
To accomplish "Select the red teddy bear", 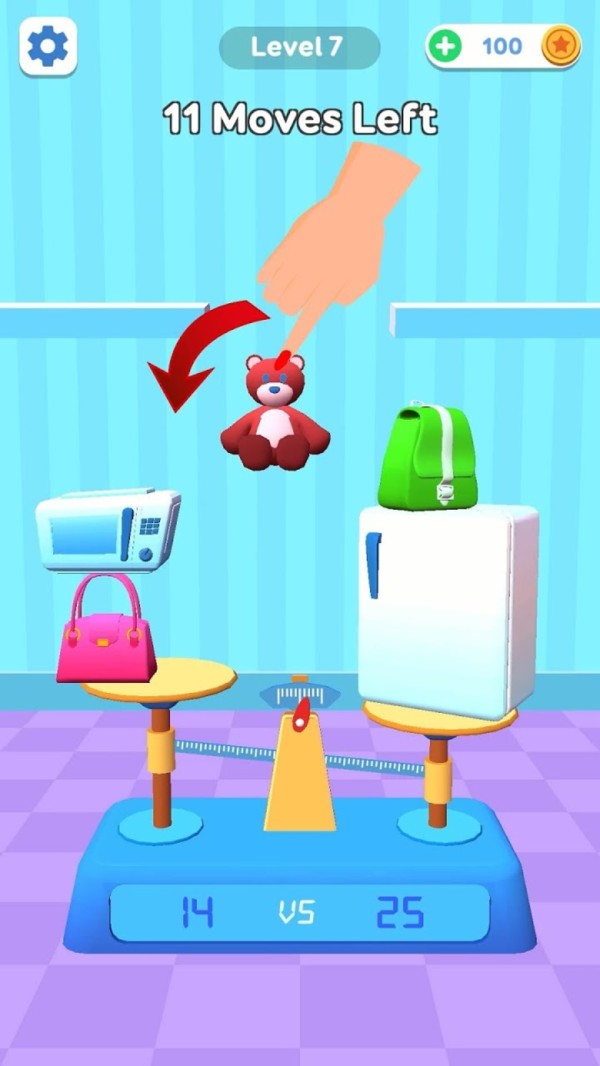I will point(275,415).
